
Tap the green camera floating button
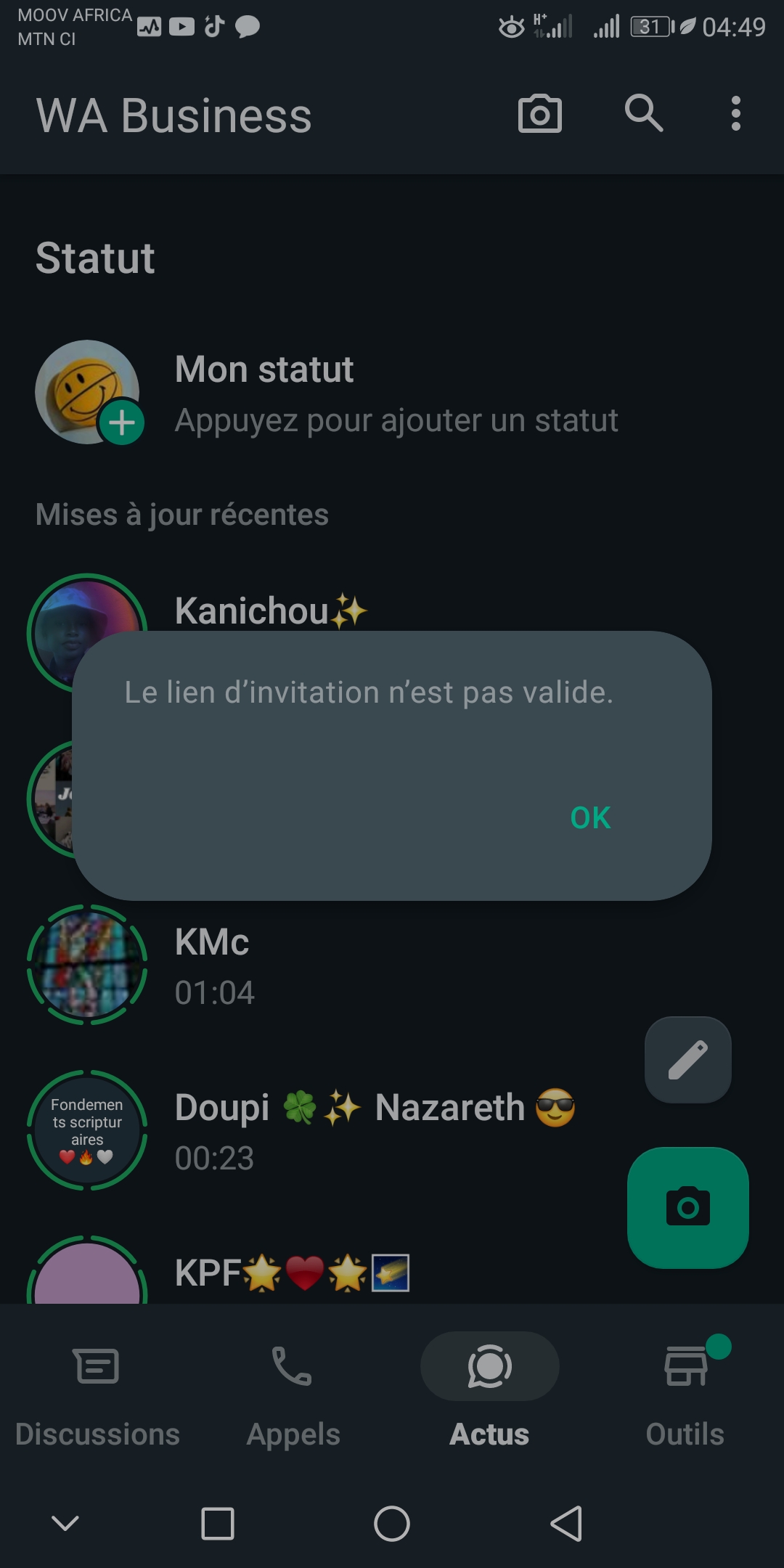pyautogui.click(x=687, y=1208)
